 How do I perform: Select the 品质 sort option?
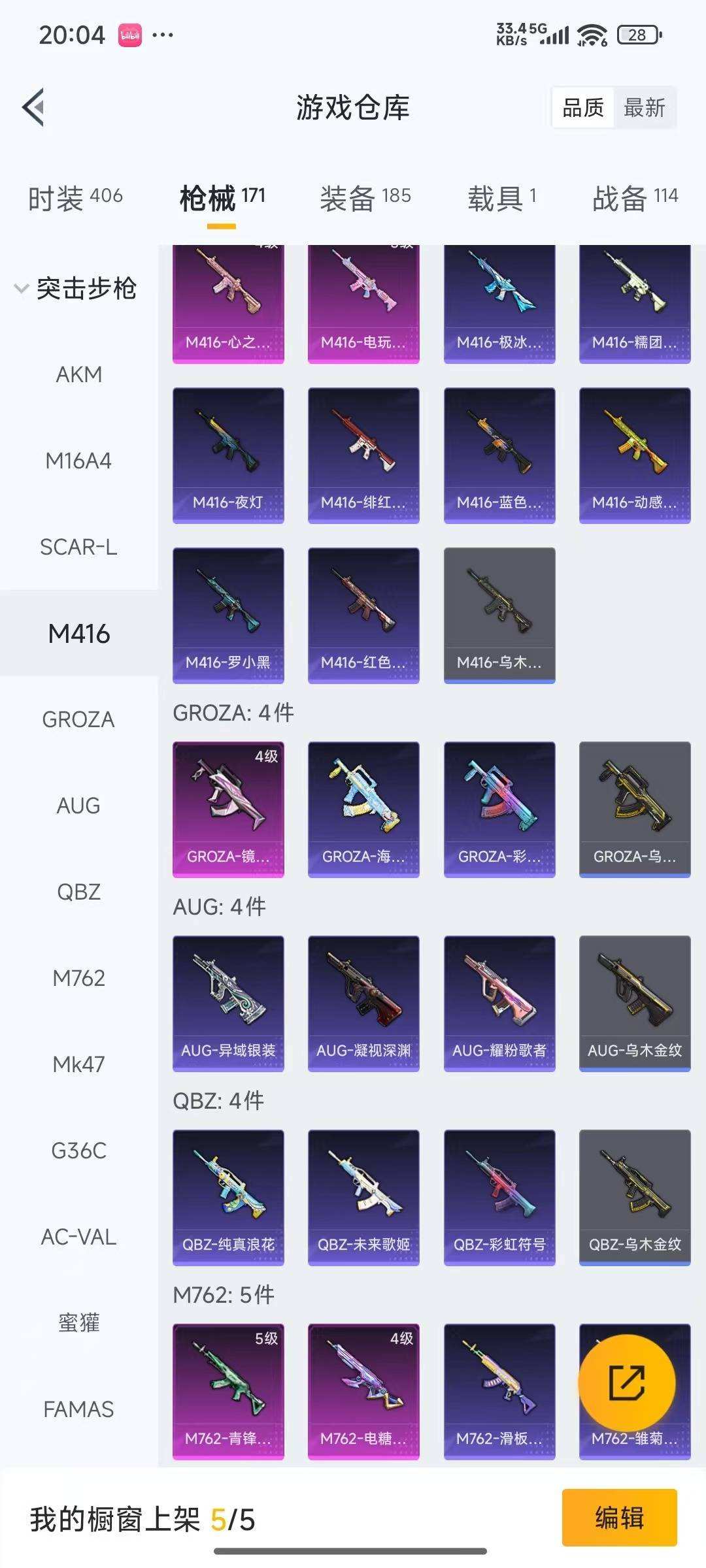583,108
